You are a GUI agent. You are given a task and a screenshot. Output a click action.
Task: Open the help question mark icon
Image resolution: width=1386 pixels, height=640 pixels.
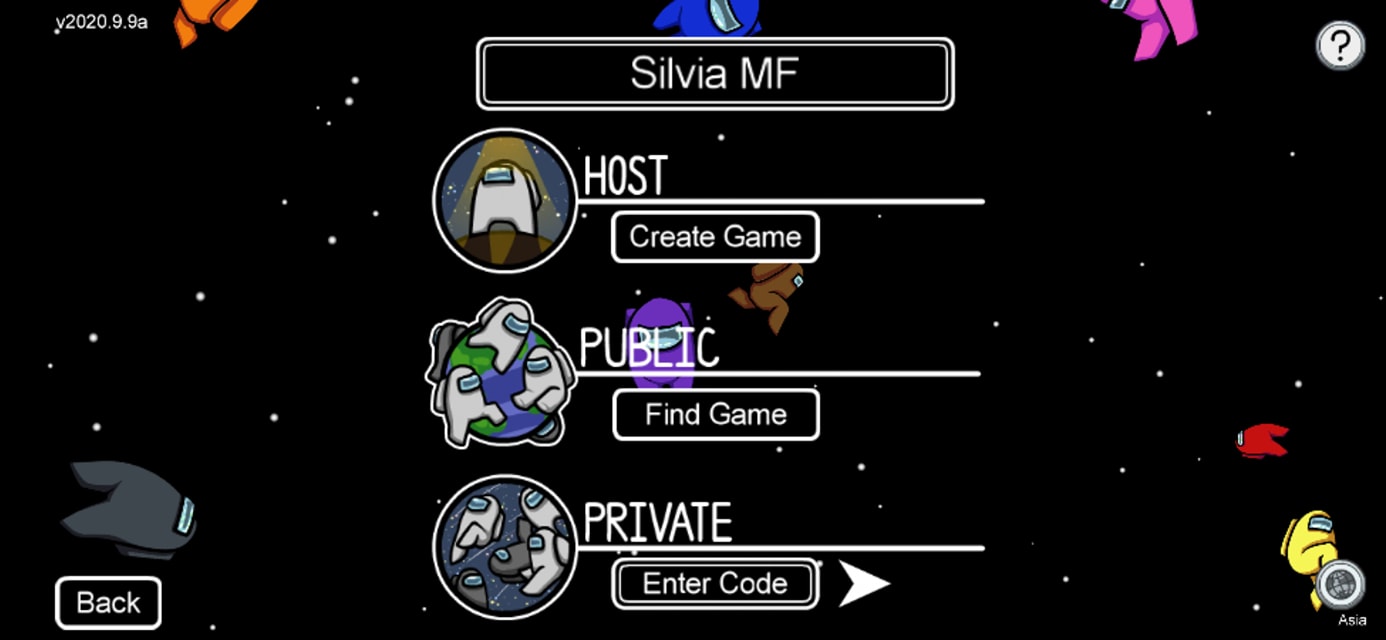tap(1340, 45)
